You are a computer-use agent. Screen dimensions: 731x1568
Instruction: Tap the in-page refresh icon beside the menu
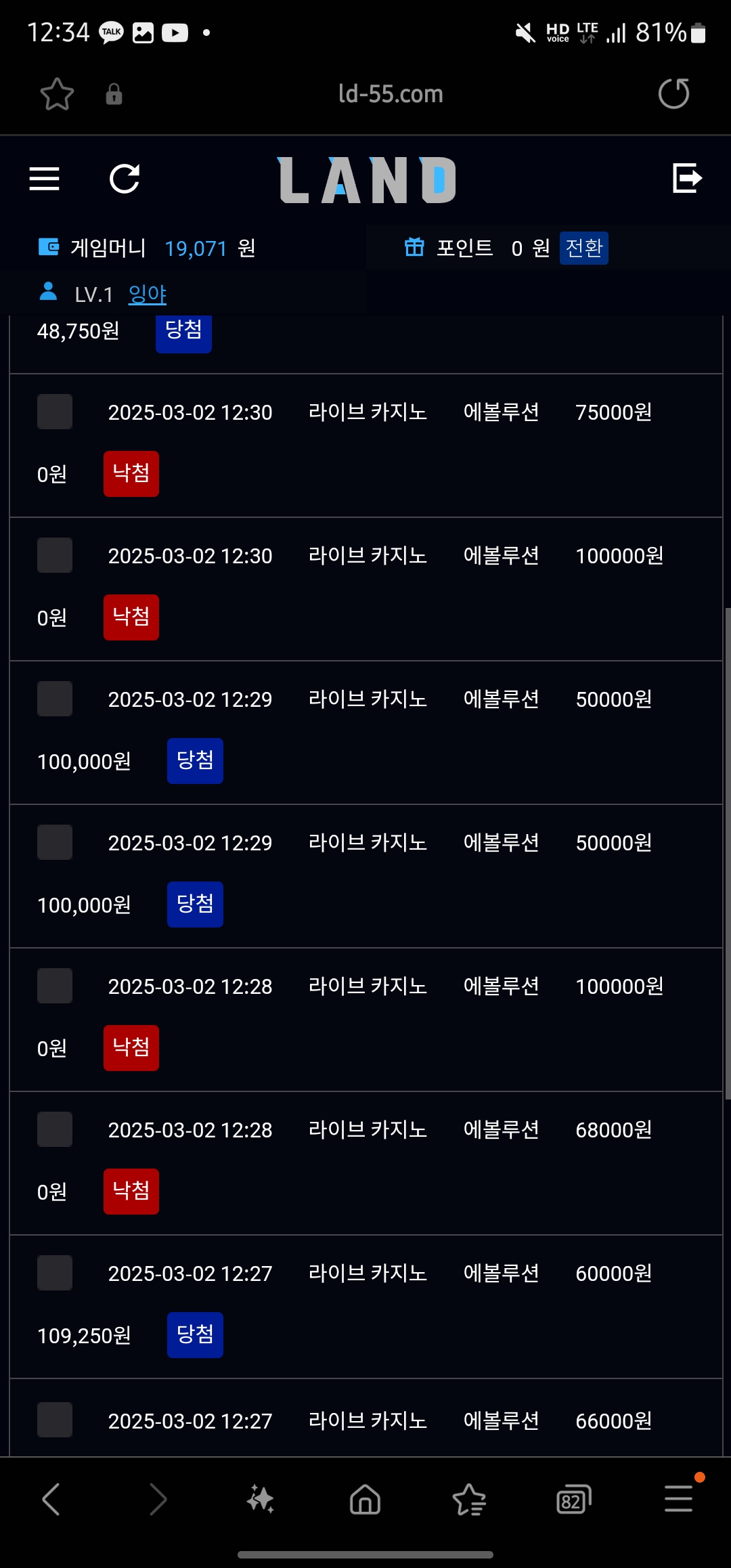pos(125,179)
